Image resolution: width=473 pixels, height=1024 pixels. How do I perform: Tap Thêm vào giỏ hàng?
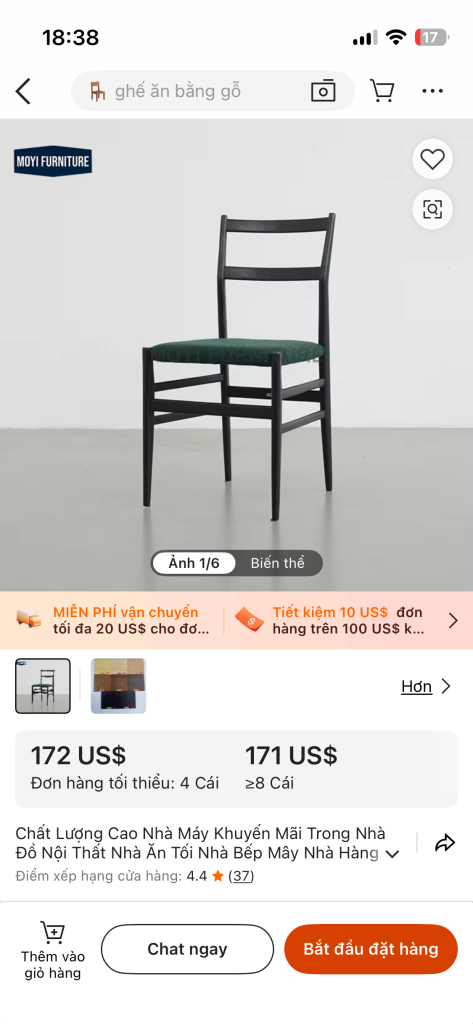(53, 950)
